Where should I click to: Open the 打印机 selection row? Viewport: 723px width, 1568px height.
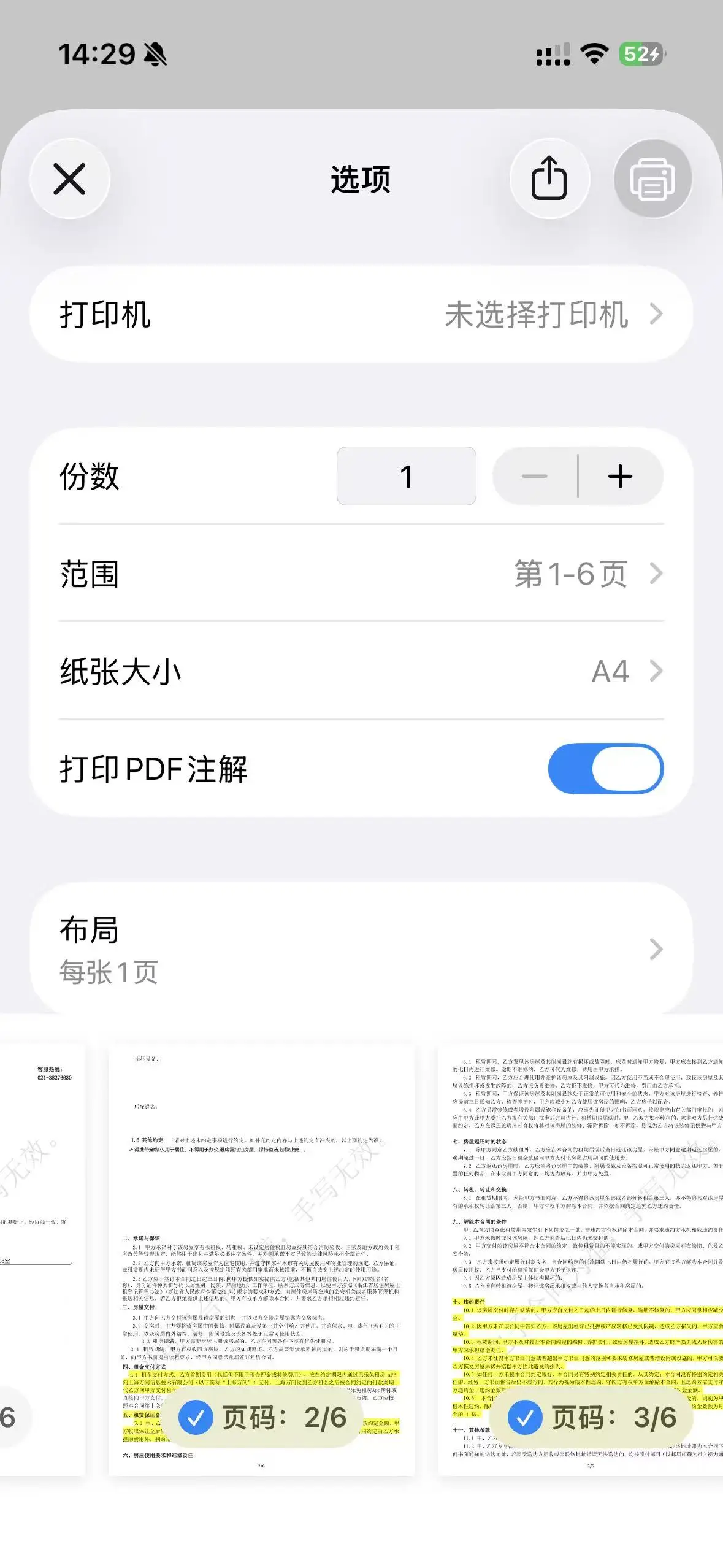[x=361, y=315]
